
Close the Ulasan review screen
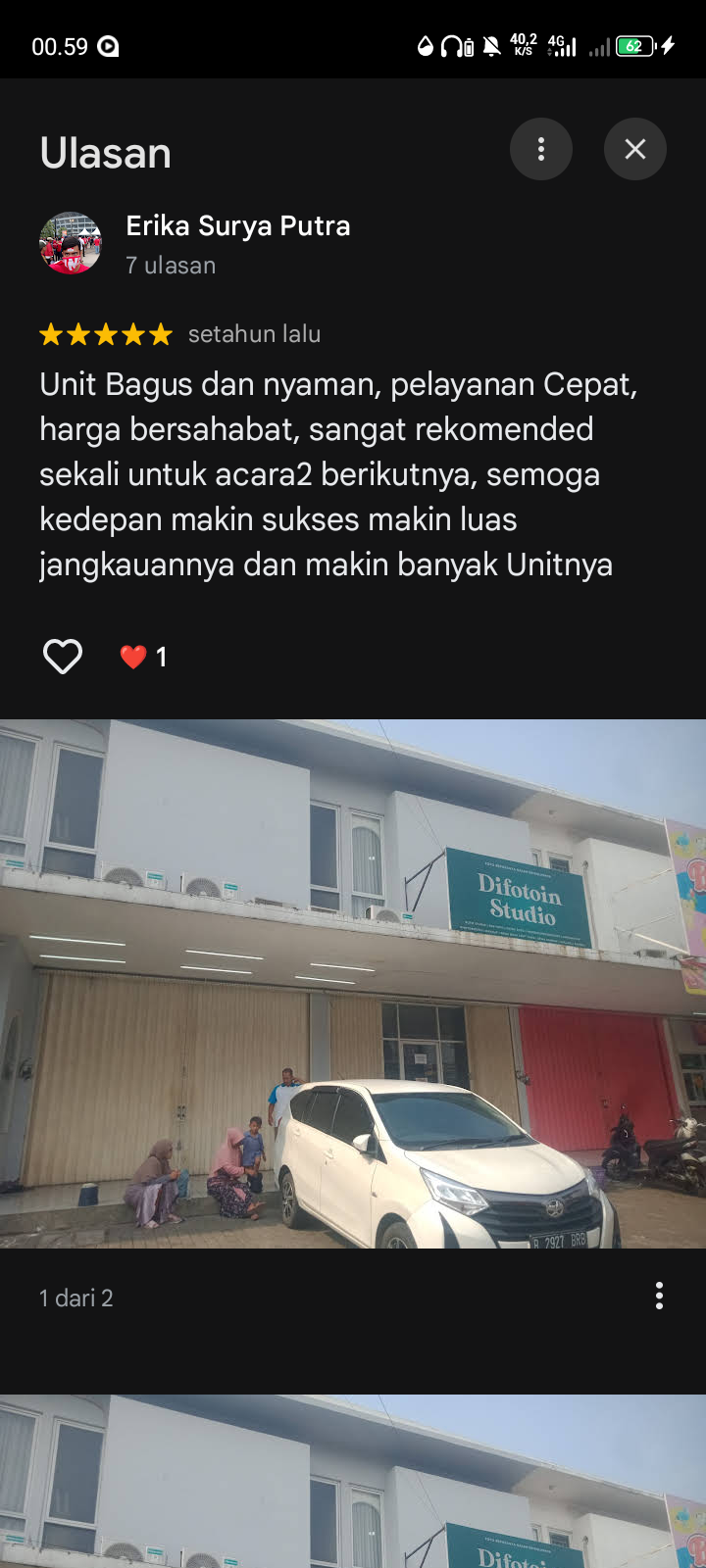(x=634, y=149)
